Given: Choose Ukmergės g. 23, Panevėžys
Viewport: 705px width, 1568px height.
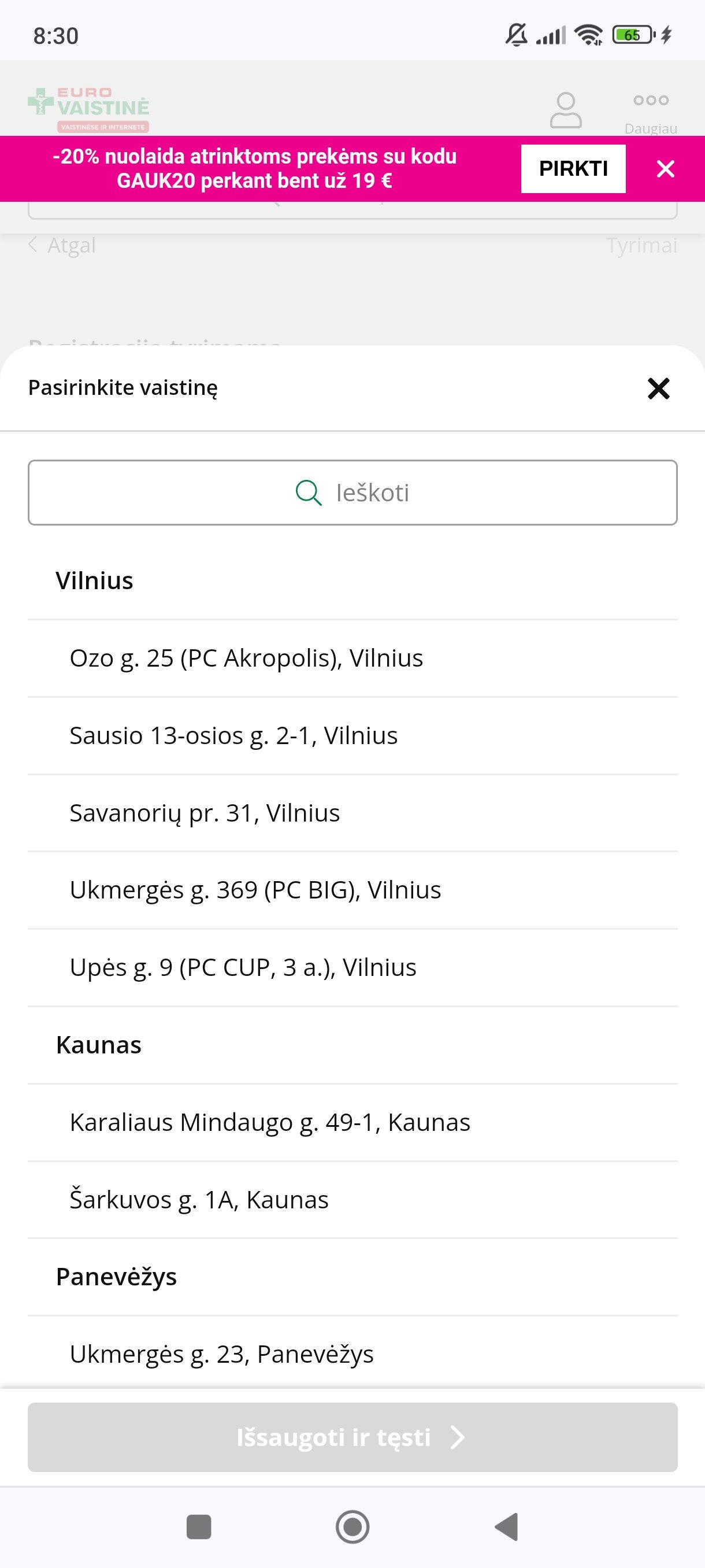Looking at the screenshot, I should pyautogui.click(x=352, y=1354).
